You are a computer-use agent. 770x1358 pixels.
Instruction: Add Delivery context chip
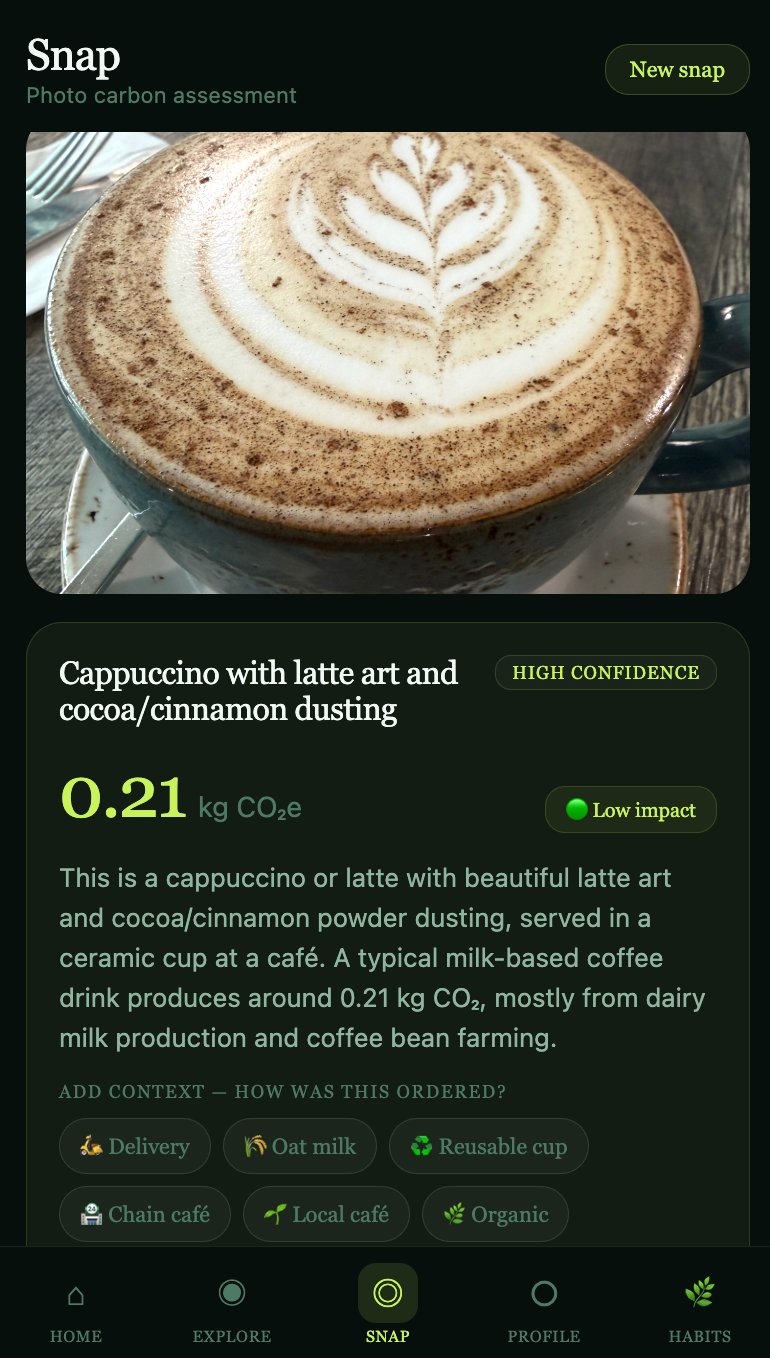pos(135,1146)
